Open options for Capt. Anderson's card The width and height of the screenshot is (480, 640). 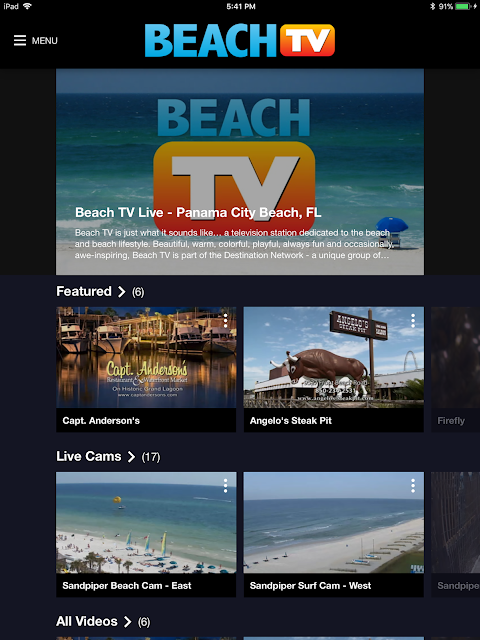225,321
